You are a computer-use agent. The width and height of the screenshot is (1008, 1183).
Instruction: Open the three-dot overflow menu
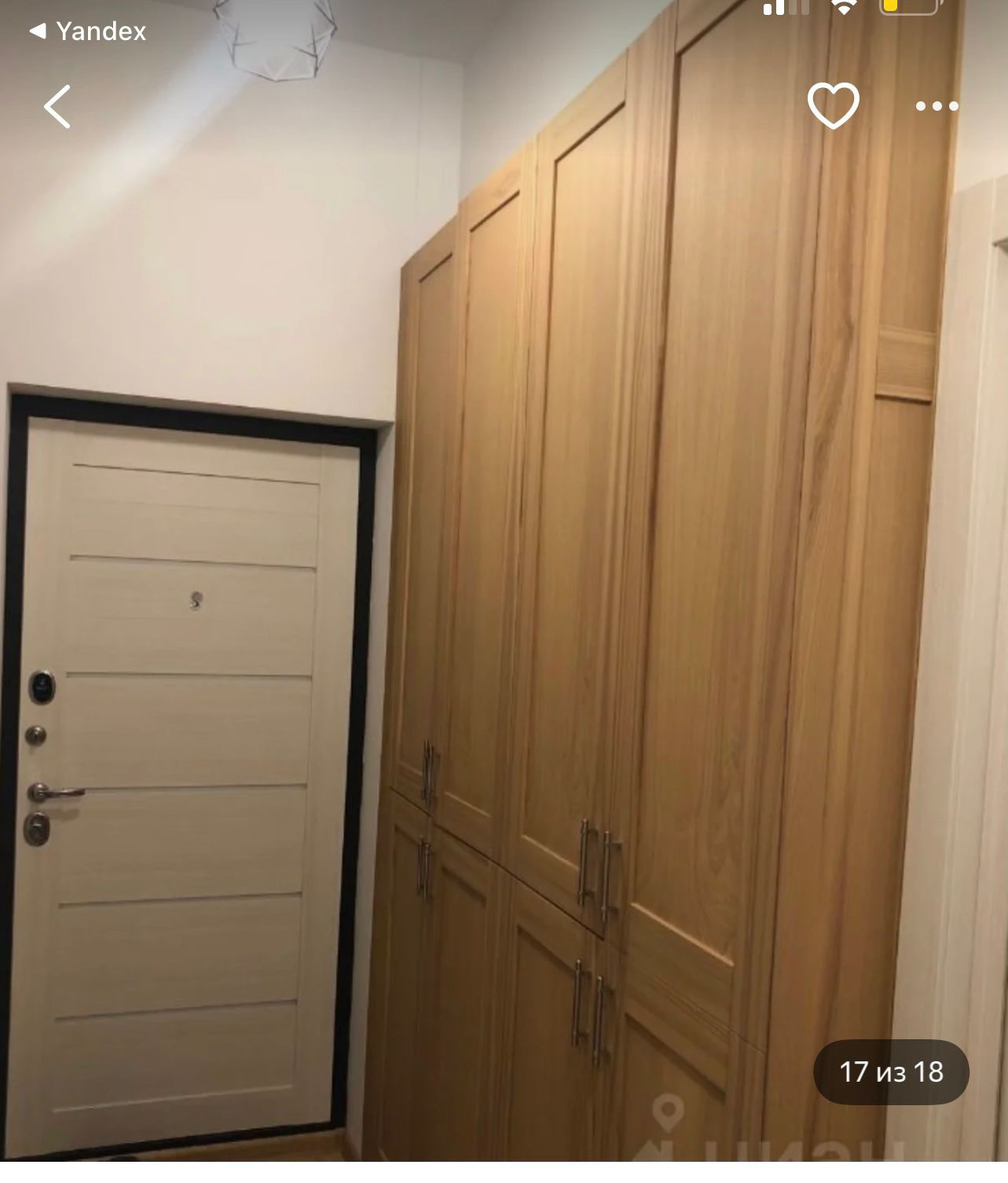tap(937, 106)
